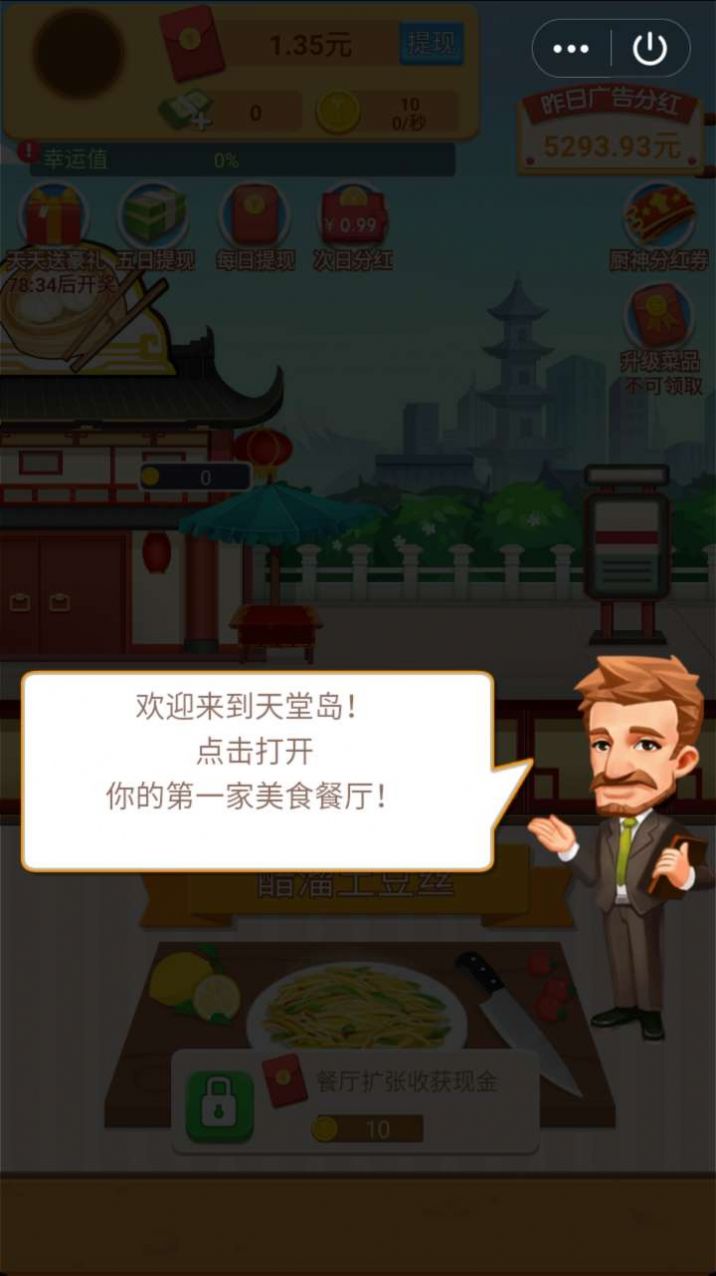Open the mini program more options menu
Image resolution: width=716 pixels, height=1276 pixels.
[x=571, y=49]
